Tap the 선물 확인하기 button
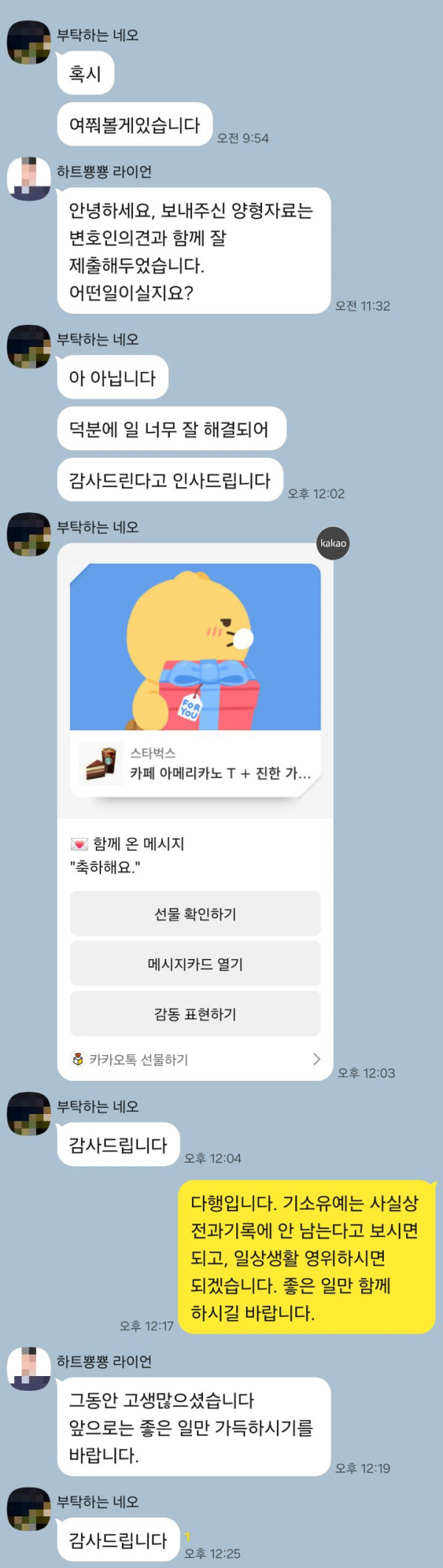The height and width of the screenshot is (1568, 443). 195,914
